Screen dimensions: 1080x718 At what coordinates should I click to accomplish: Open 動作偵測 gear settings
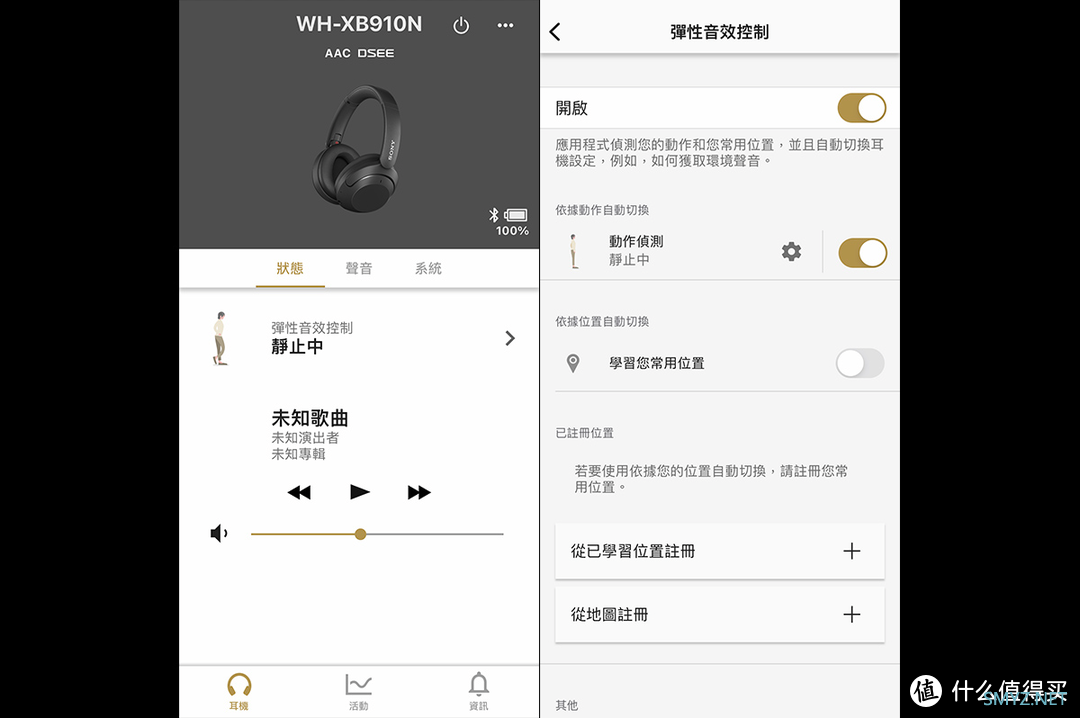point(791,252)
